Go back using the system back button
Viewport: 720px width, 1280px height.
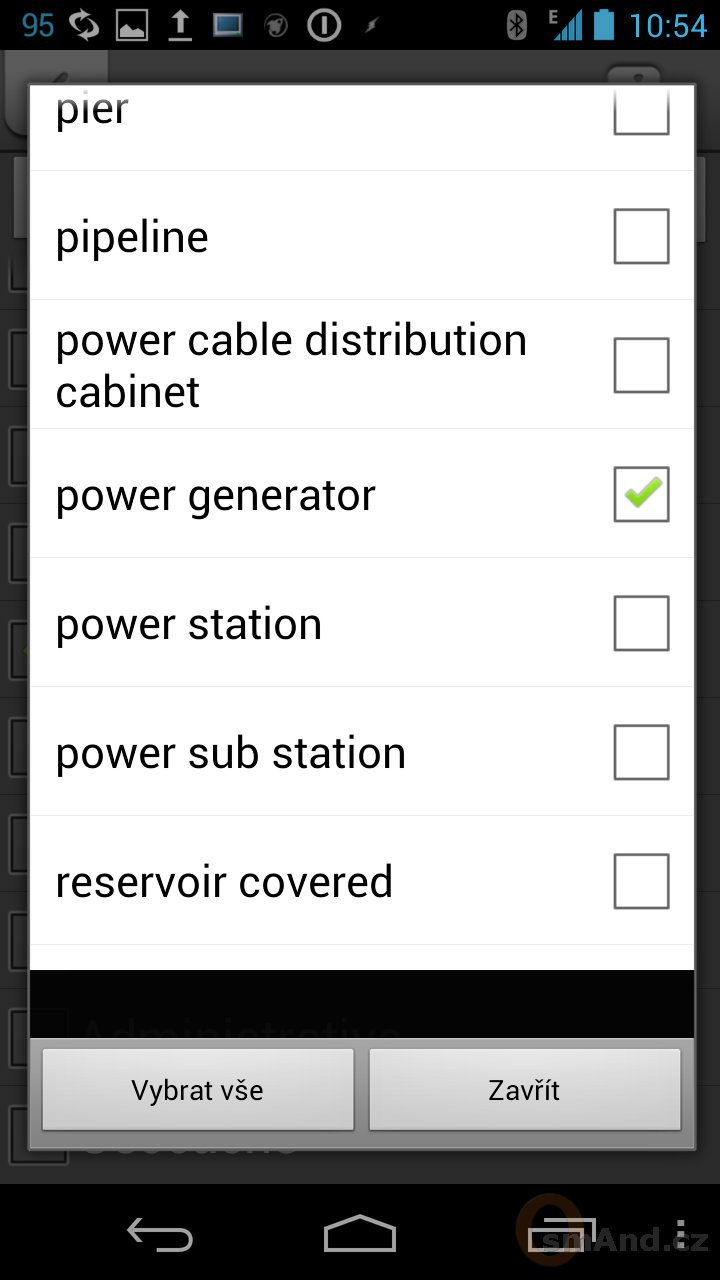pos(160,1236)
